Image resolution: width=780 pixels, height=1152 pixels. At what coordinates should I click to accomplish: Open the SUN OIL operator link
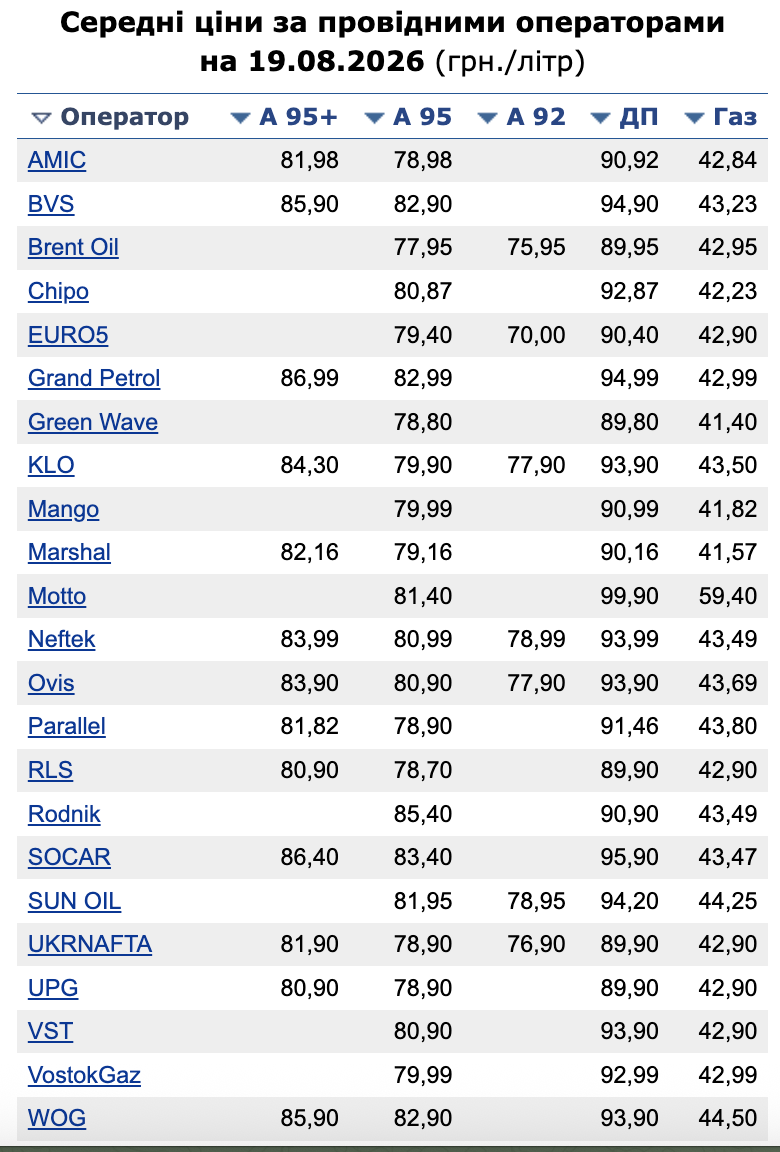[74, 901]
